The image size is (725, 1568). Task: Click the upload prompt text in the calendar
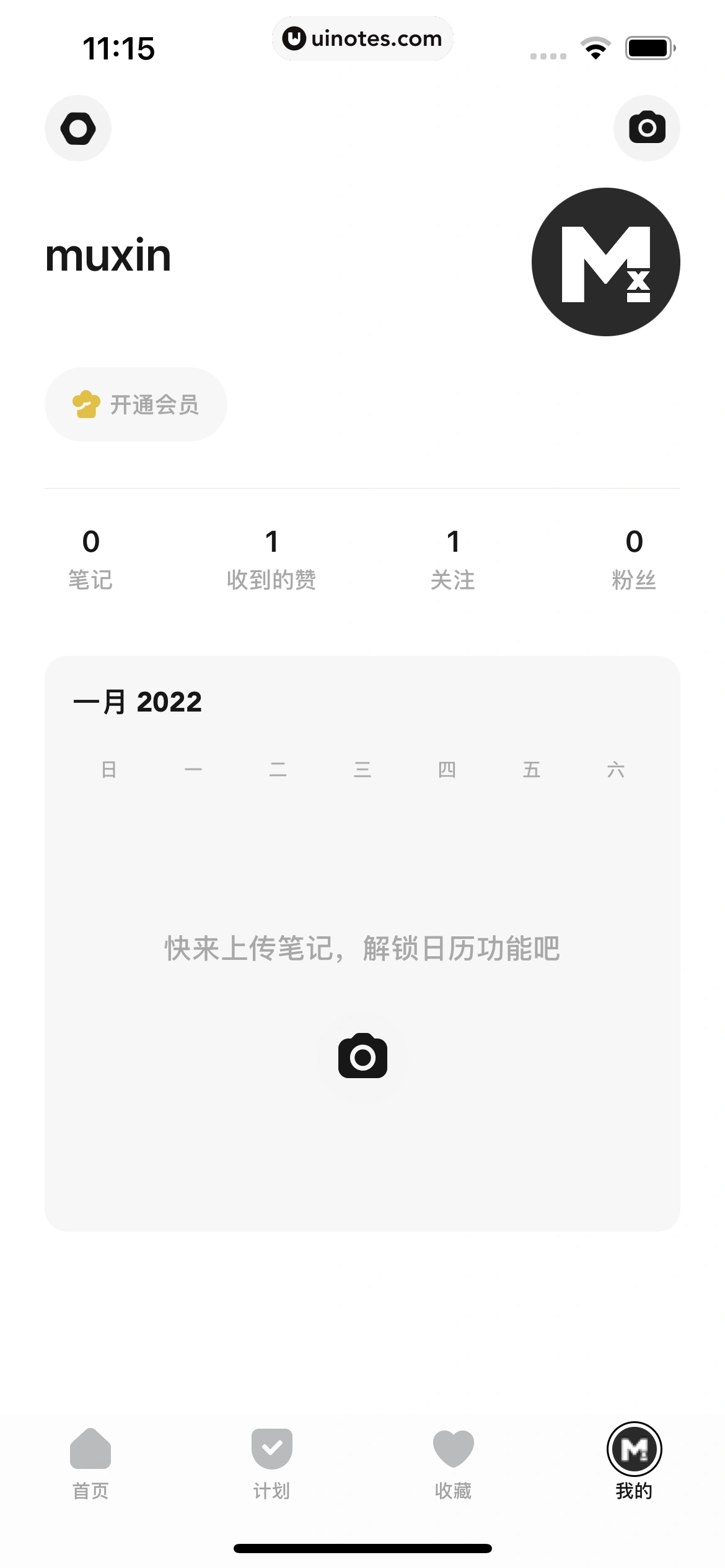[x=362, y=951]
